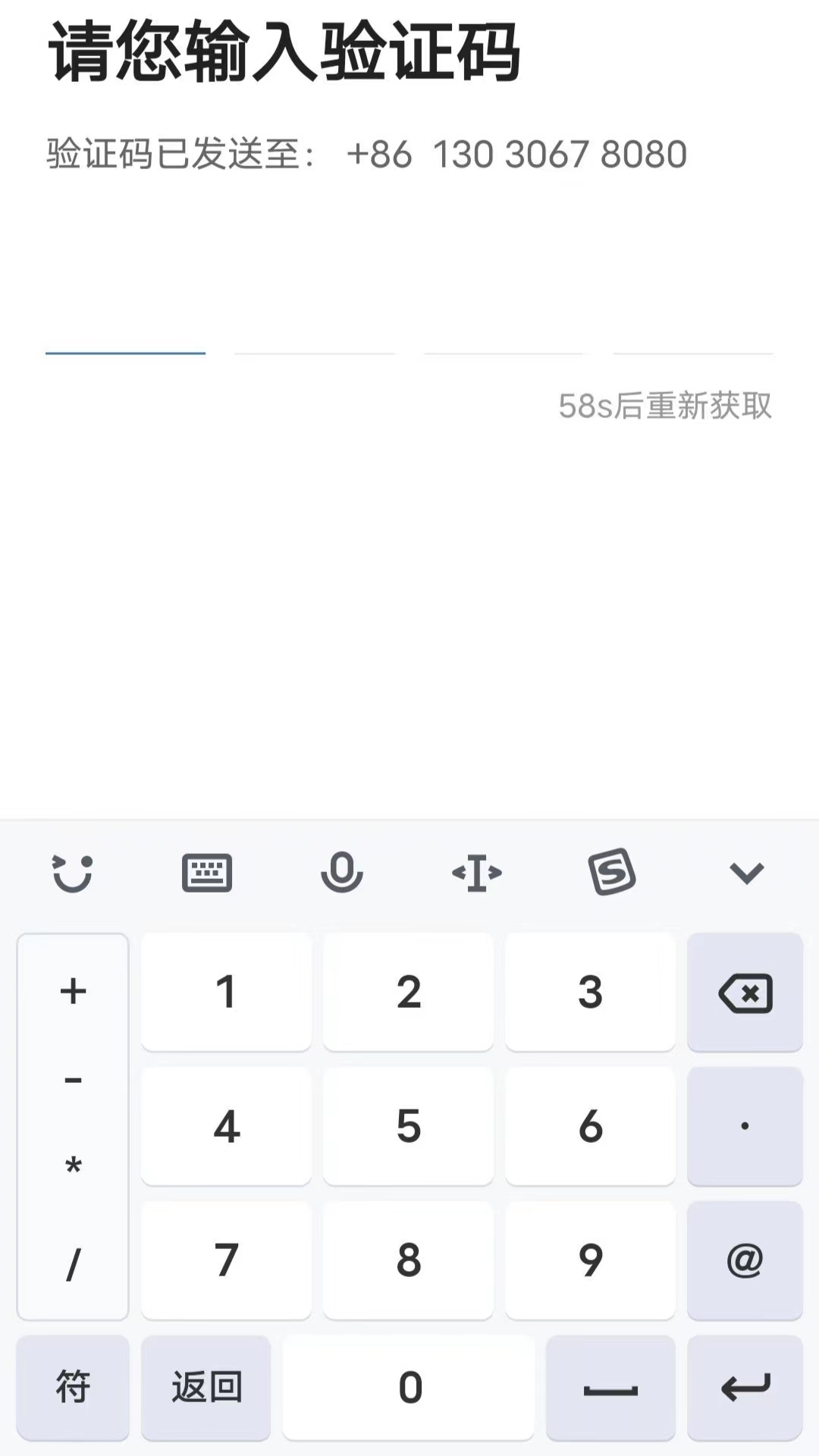
Task: Open the emoji panel with the smiley icon
Action: click(74, 872)
